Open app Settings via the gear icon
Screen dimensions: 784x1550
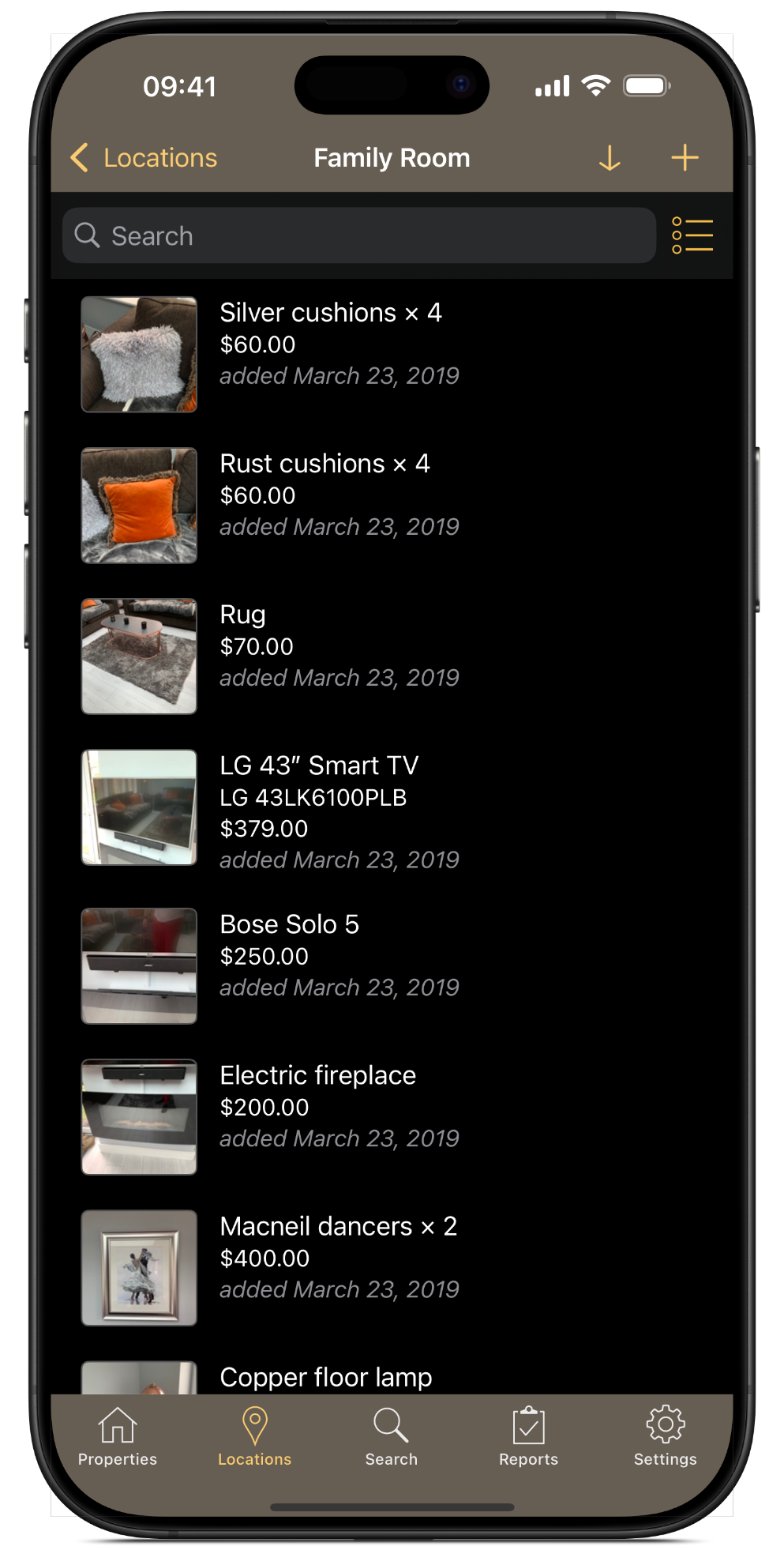664,1430
